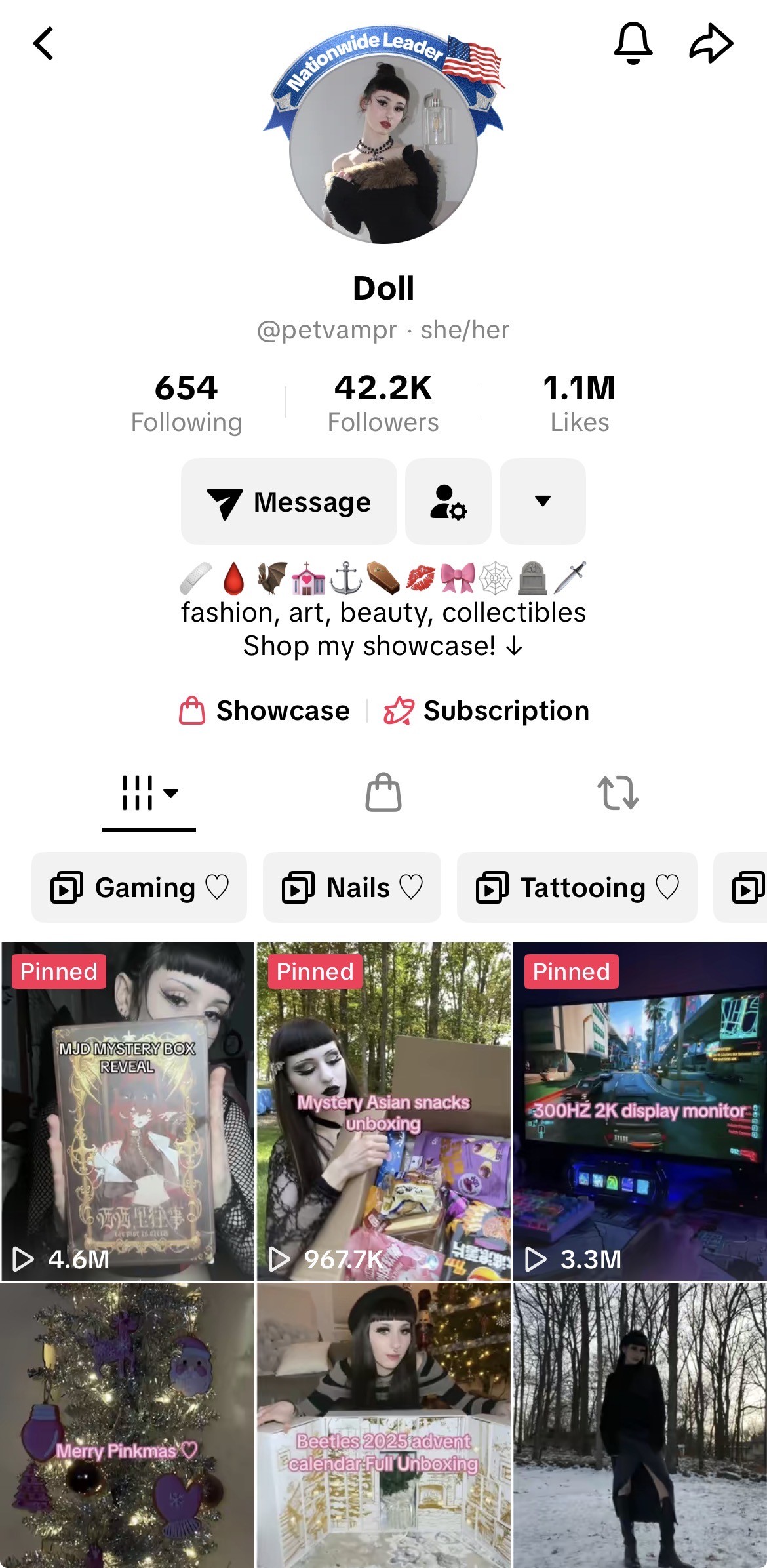
Task: Expand suggested accounts dropdown arrow
Action: [x=542, y=502]
